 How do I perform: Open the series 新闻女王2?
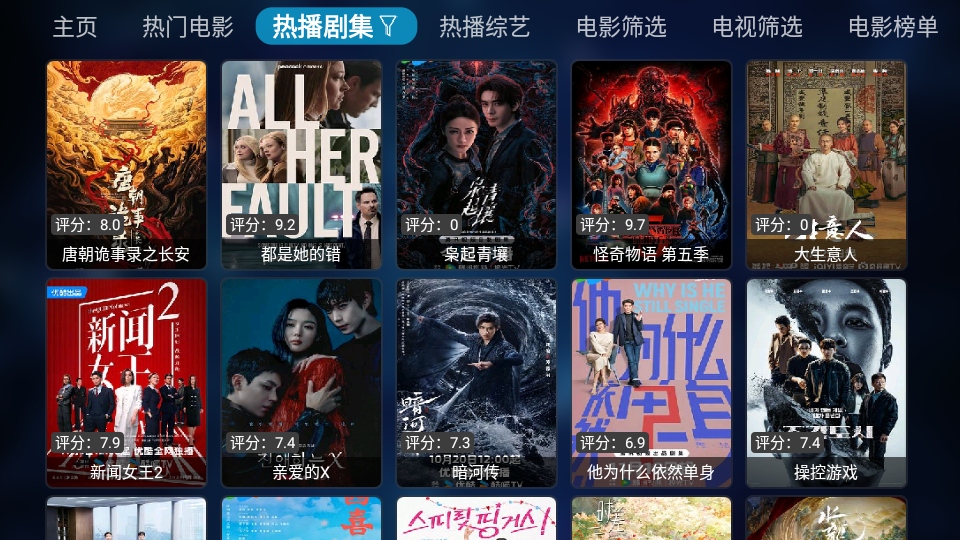(x=126, y=383)
